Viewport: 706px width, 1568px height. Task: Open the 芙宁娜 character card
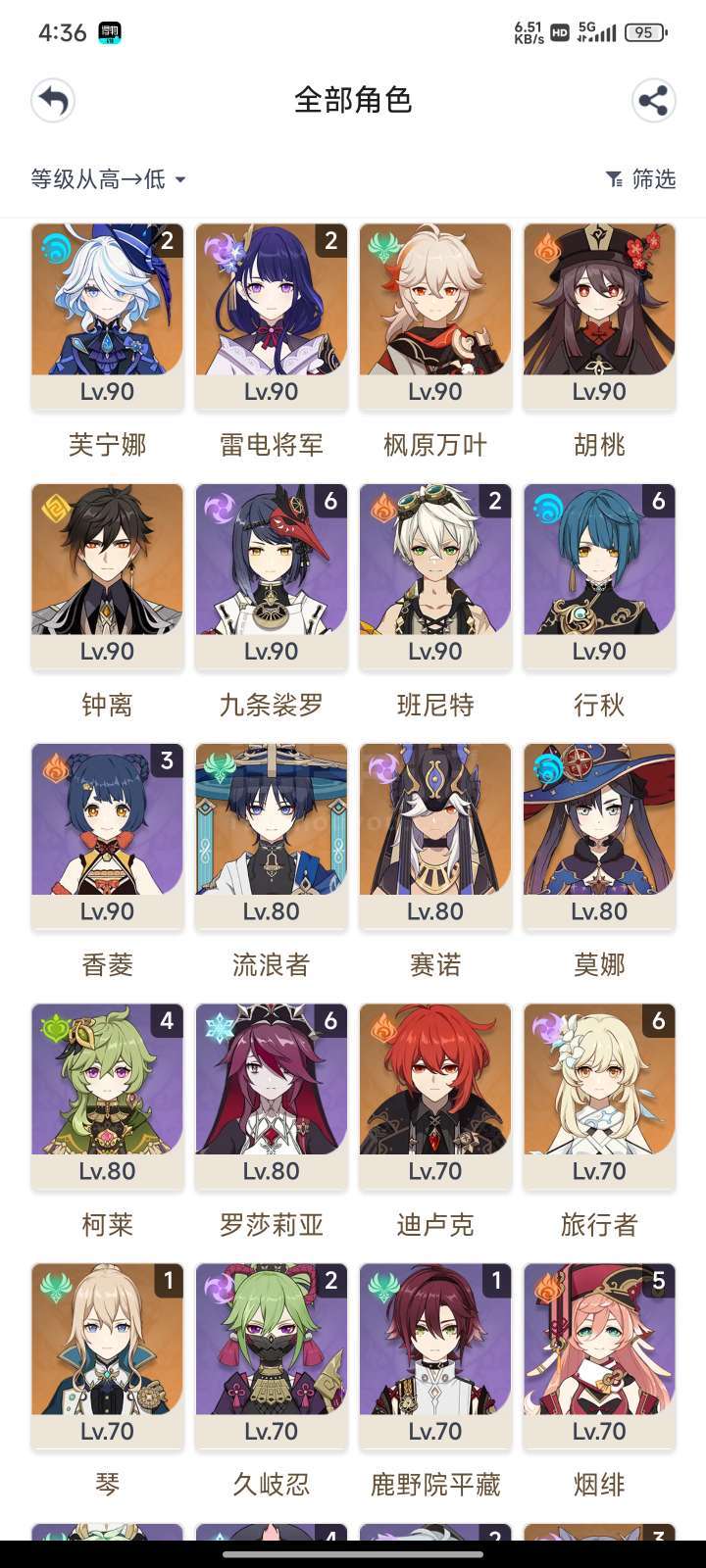click(x=107, y=316)
